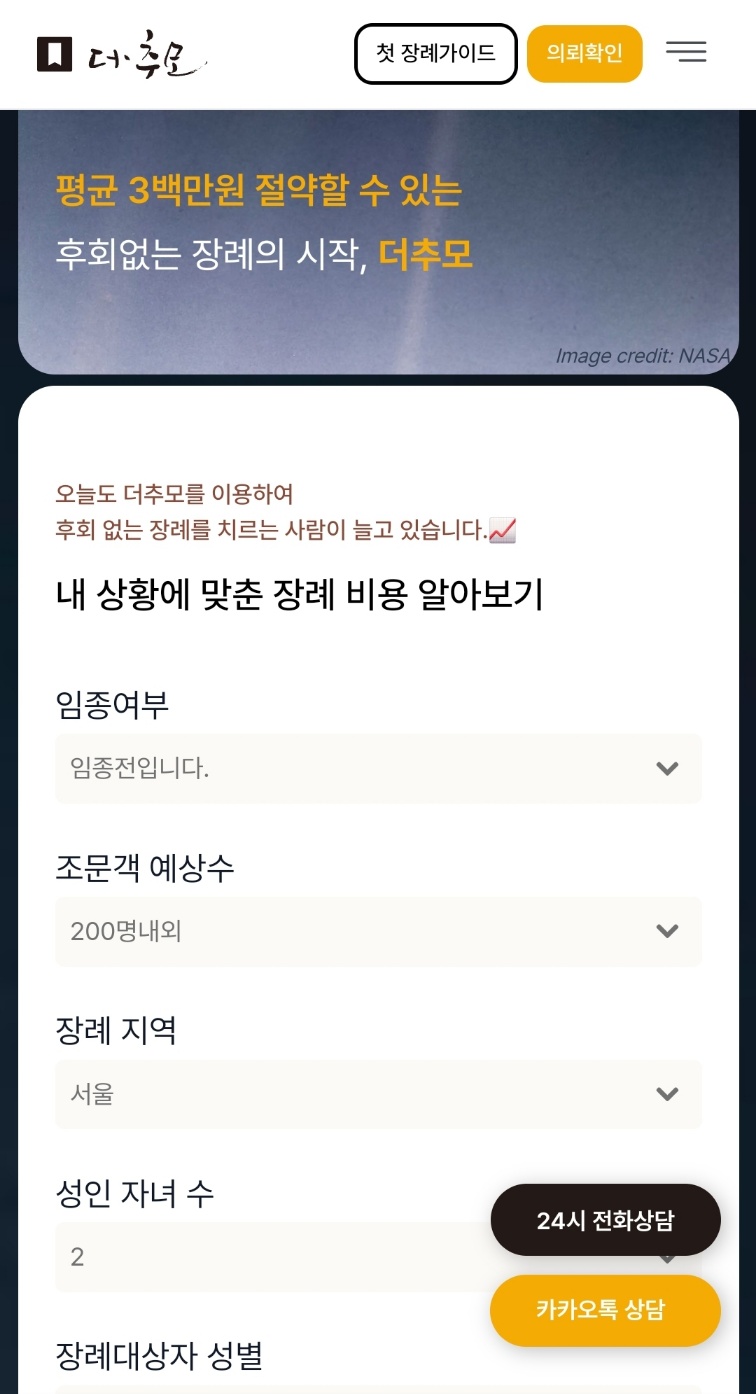Open 조문객 예상수 dropdown
Image resolution: width=756 pixels, height=1394 pixels.
(378, 931)
